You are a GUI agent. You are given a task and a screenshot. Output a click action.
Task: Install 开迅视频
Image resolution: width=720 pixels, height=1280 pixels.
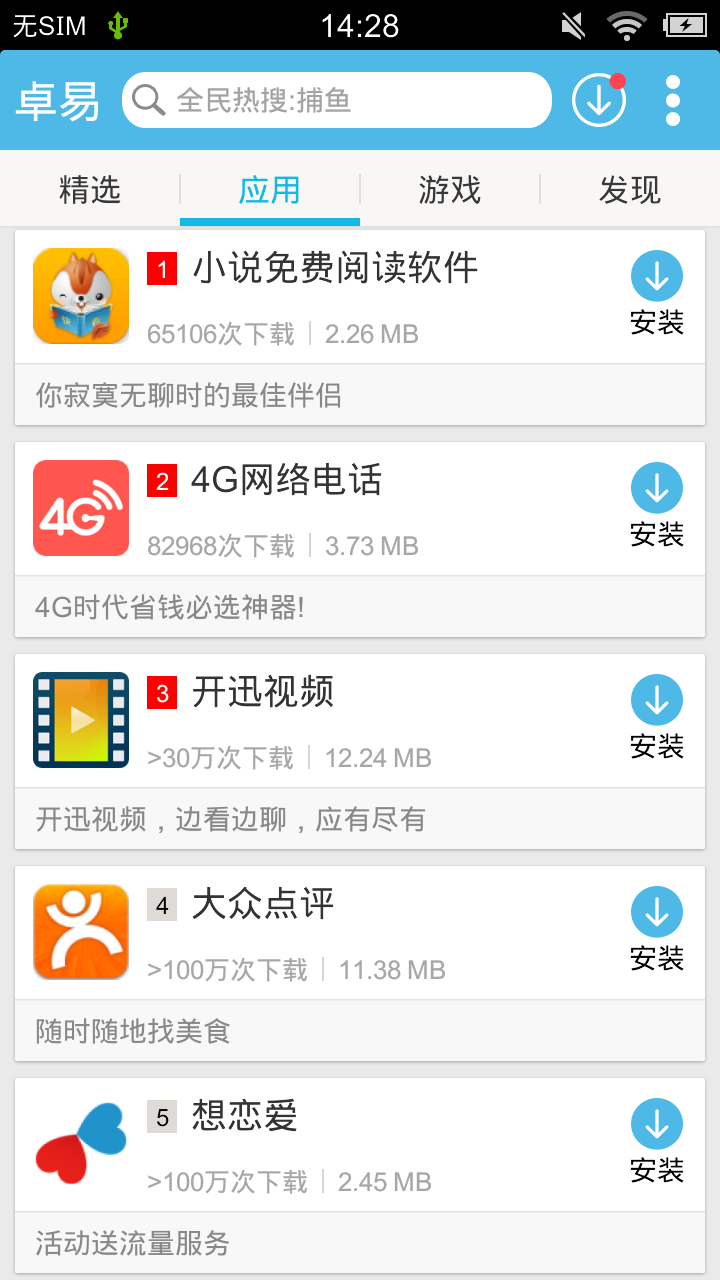[x=657, y=718]
